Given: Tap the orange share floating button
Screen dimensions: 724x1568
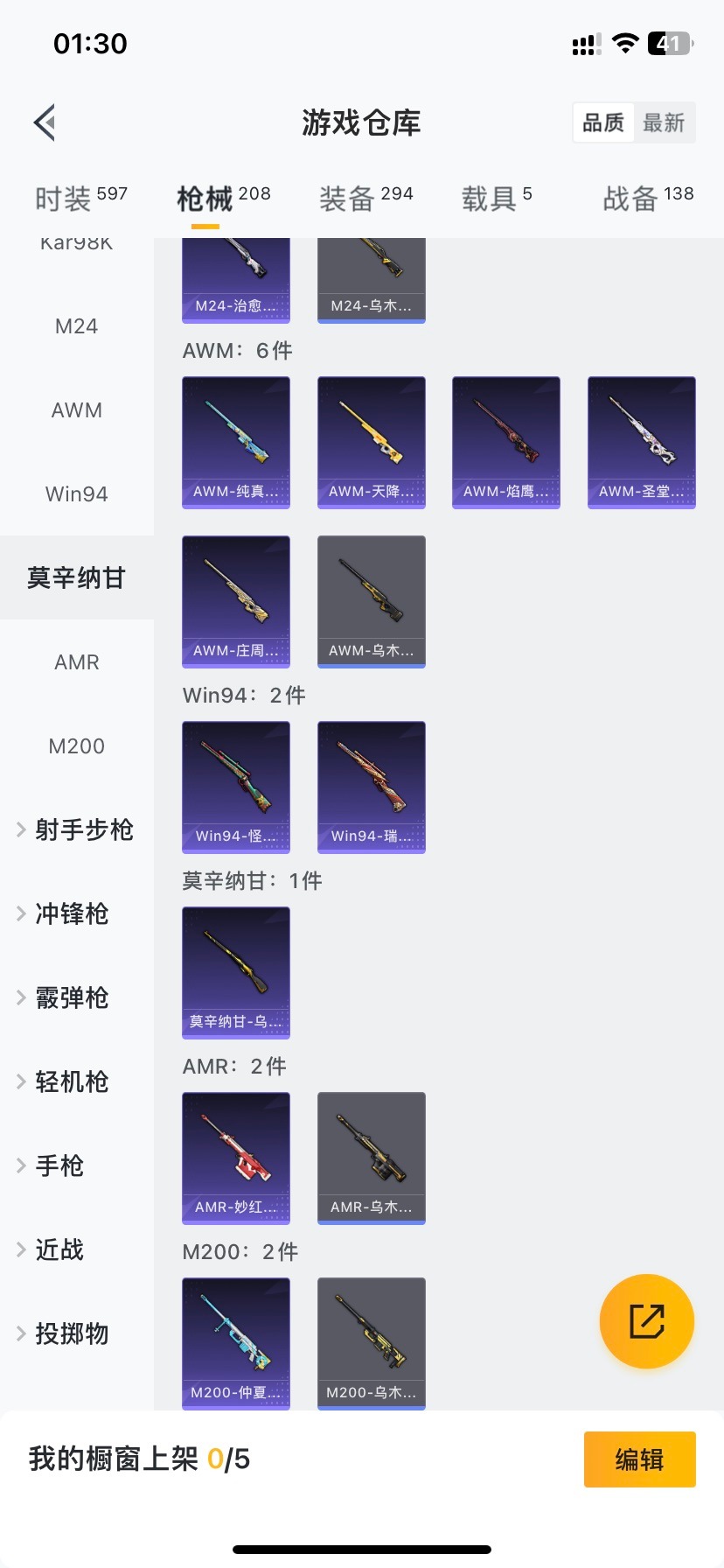Looking at the screenshot, I should (x=647, y=1321).
